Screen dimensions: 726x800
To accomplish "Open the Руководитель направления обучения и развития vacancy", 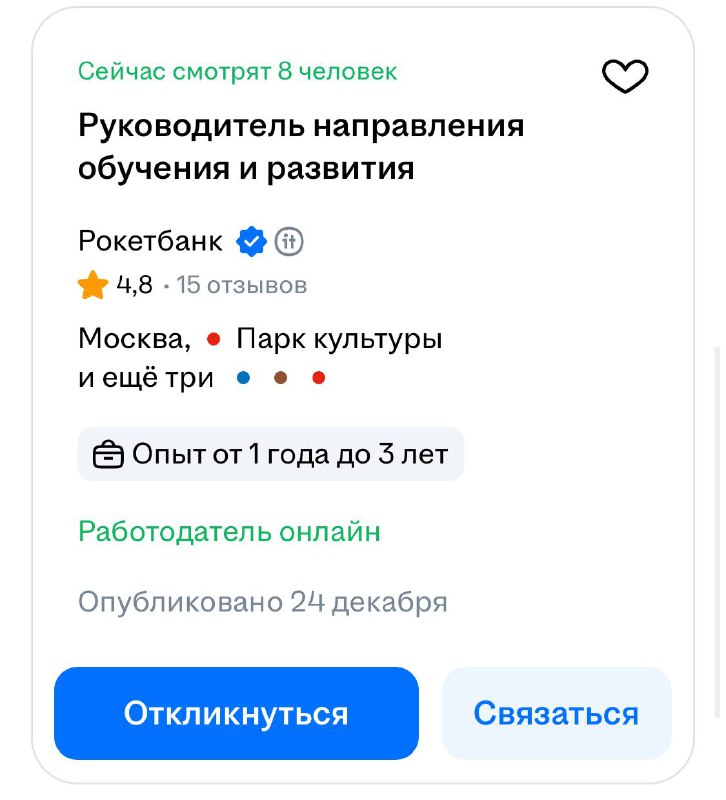I will pos(301,147).
